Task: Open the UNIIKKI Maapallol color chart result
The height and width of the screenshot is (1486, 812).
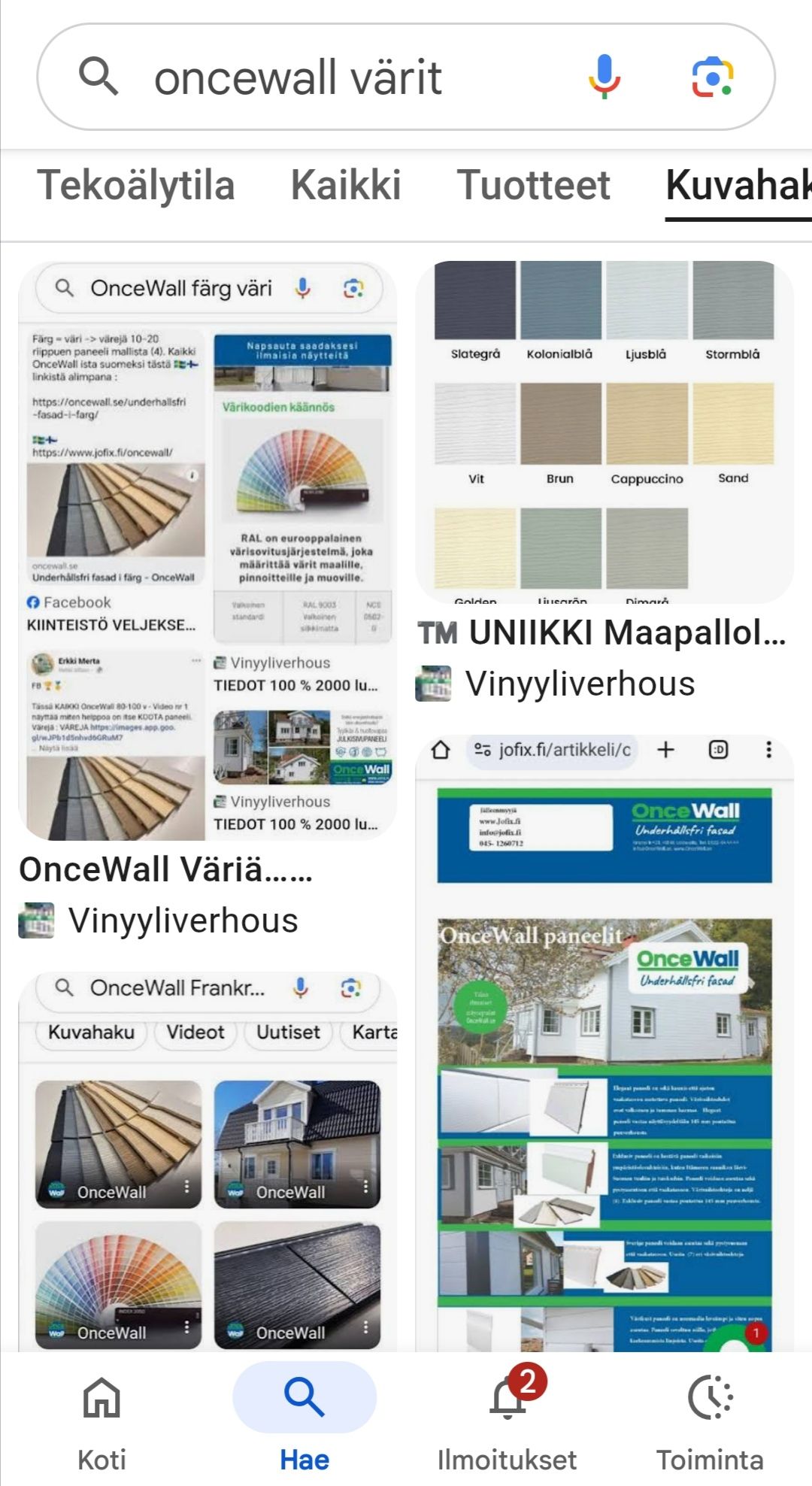Action: (604, 431)
